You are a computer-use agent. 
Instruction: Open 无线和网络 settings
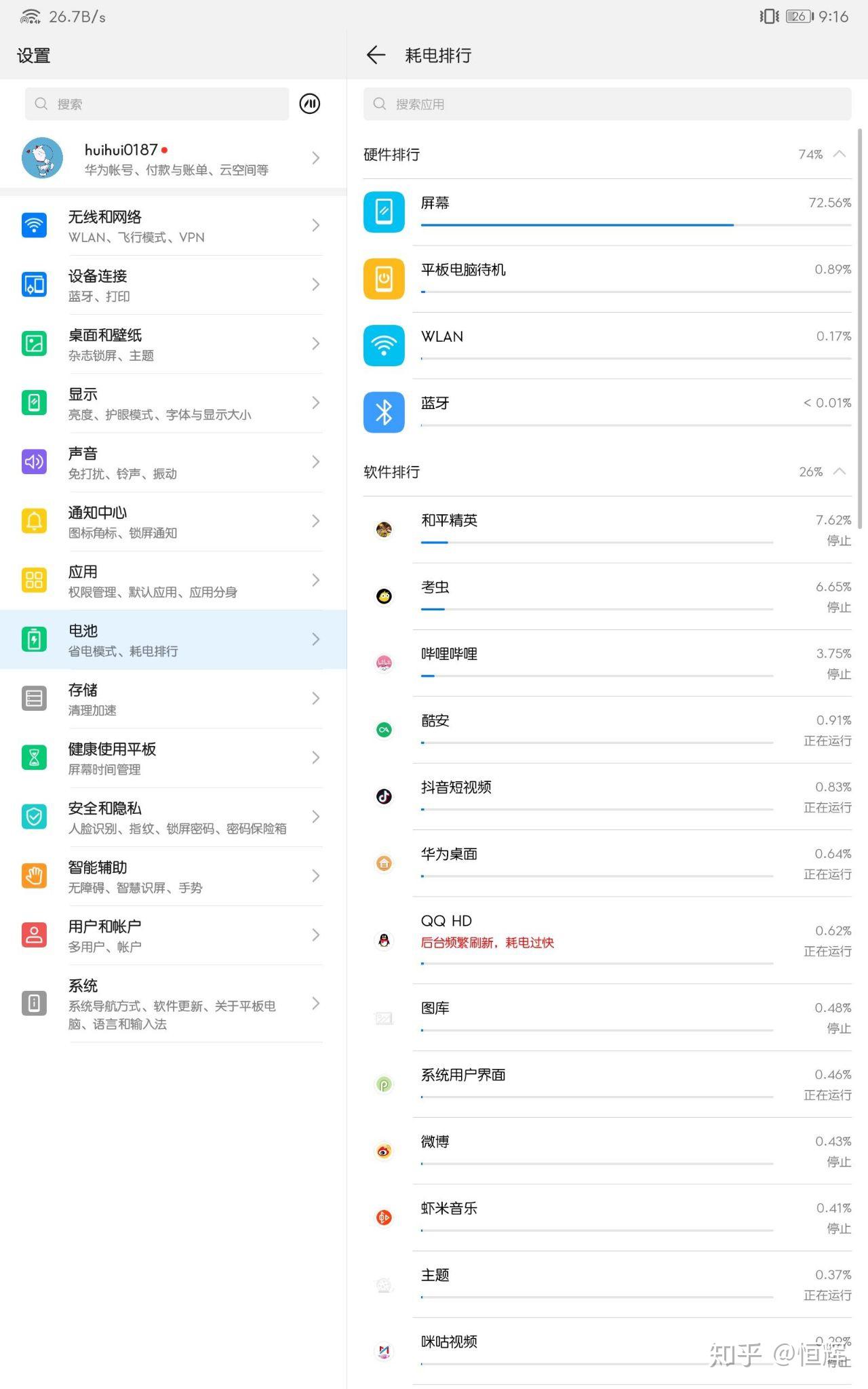coord(173,226)
